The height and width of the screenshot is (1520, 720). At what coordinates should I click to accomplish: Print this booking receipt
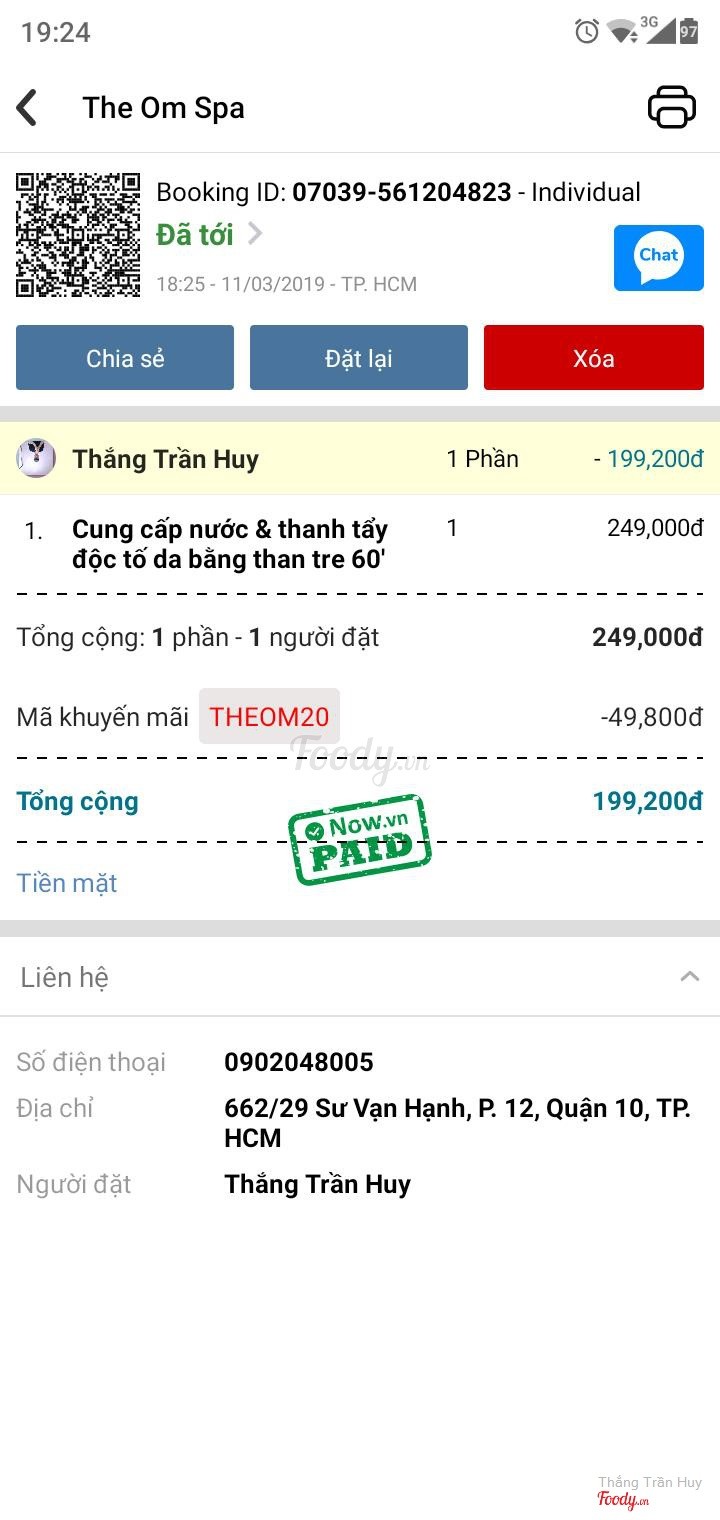point(671,108)
